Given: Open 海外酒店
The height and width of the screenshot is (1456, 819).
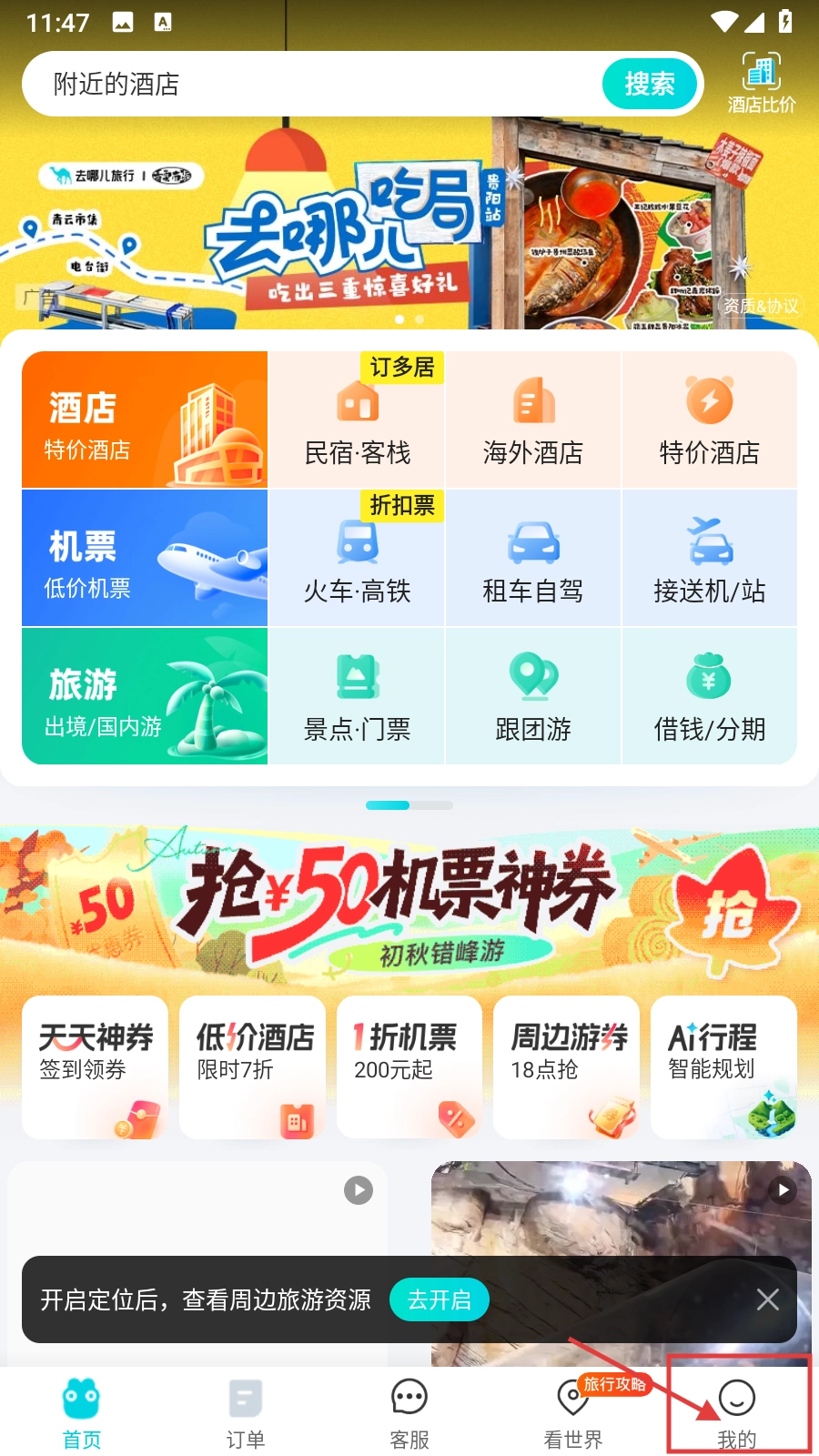Looking at the screenshot, I should (533, 420).
